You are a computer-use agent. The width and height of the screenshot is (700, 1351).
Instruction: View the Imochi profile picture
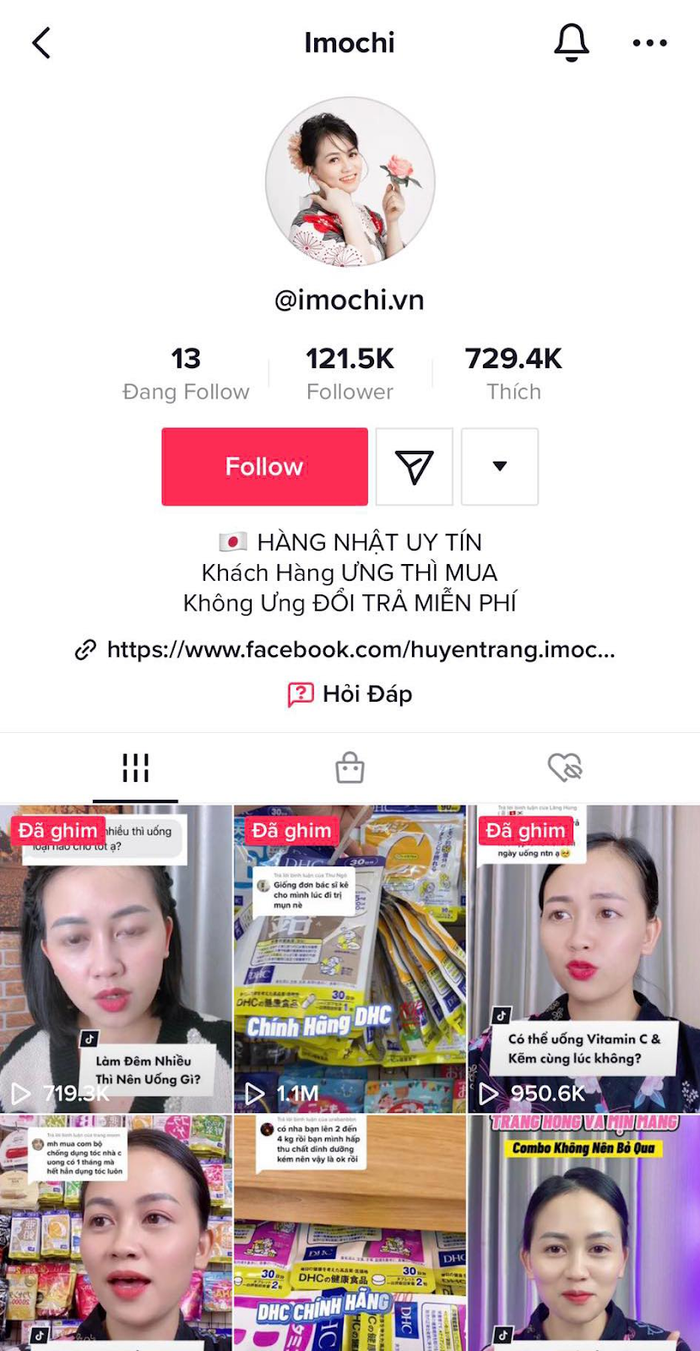tap(350, 182)
